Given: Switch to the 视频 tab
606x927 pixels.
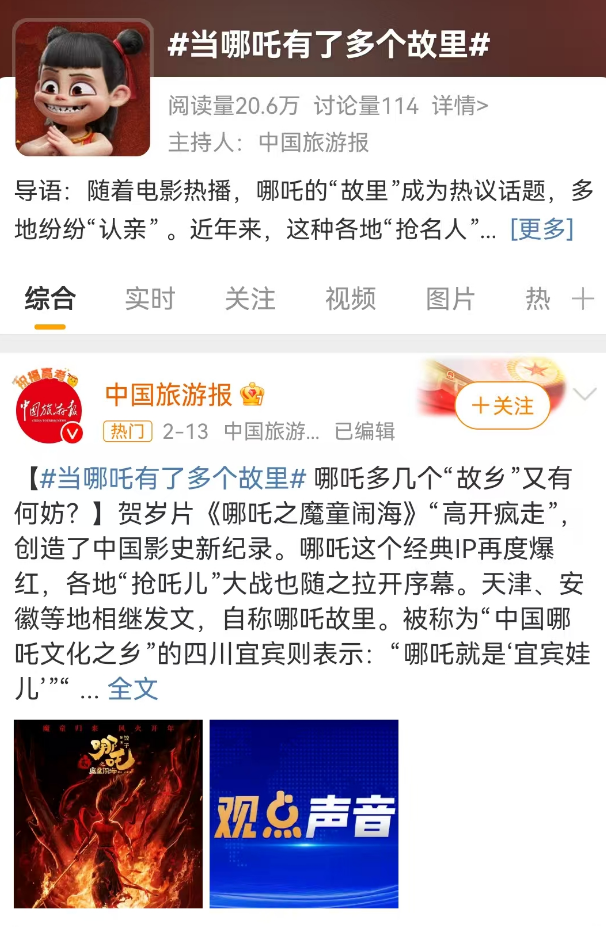Looking at the screenshot, I should pyautogui.click(x=350, y=298).
